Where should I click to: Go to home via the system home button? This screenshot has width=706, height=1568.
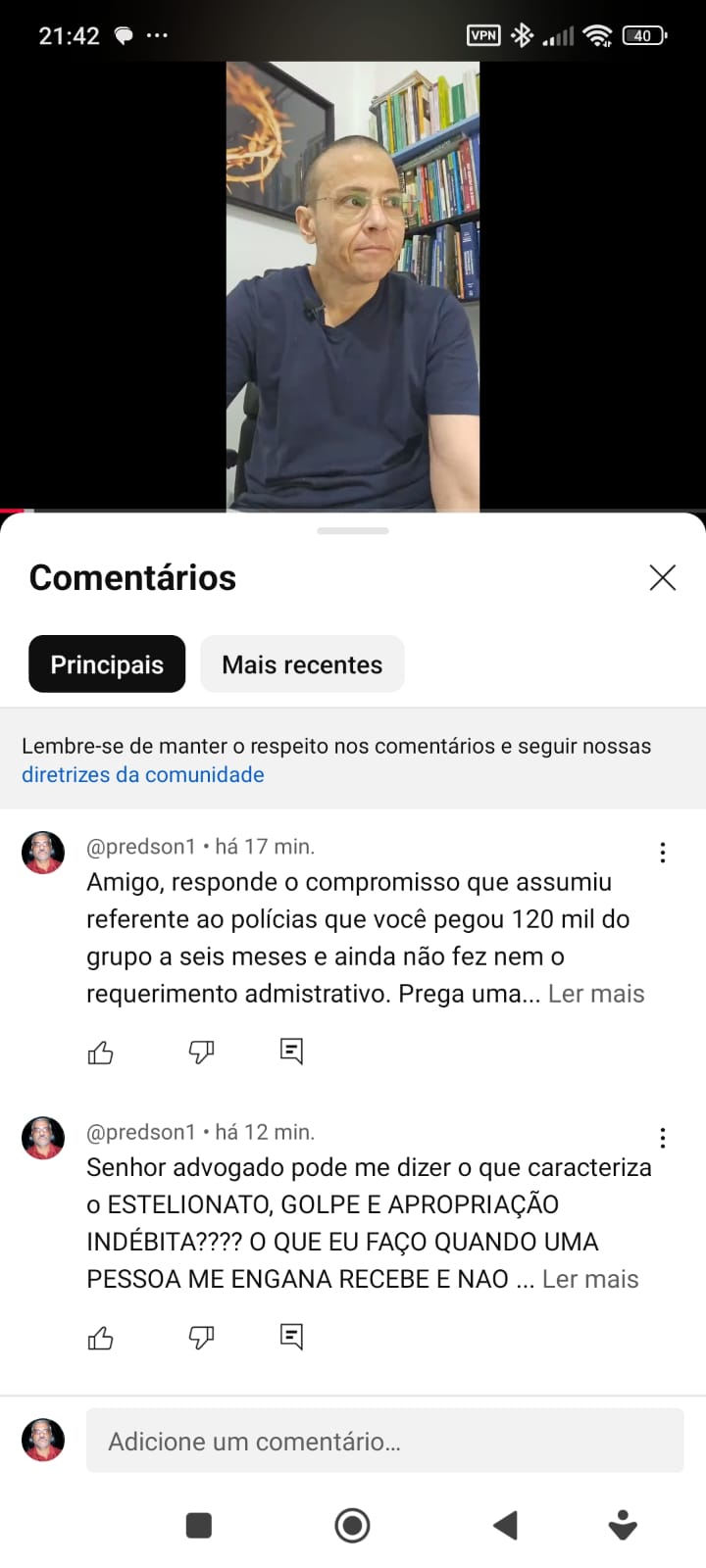pyautogui.click(x=352, y=1525)
